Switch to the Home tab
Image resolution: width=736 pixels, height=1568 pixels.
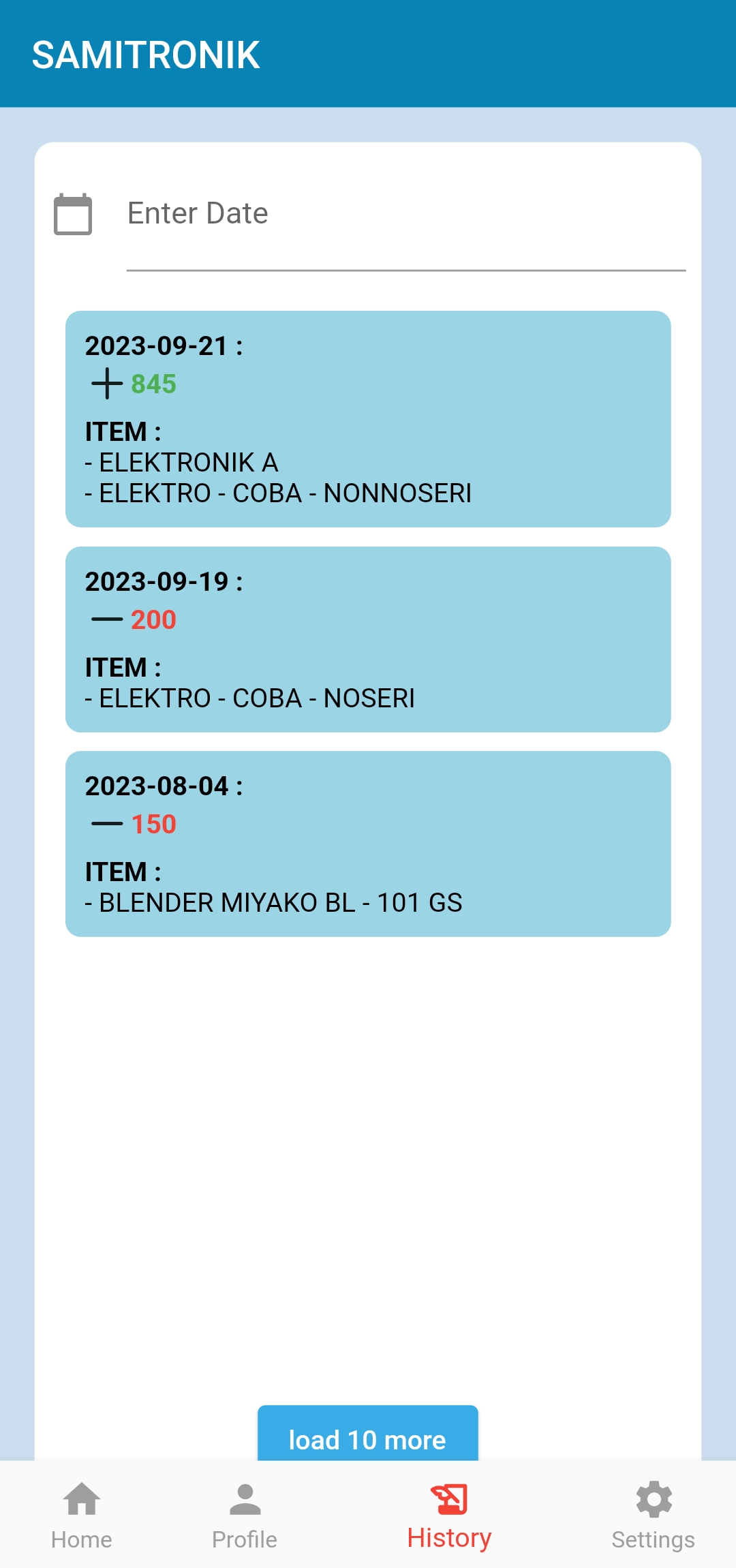[x=82, y=1516]
